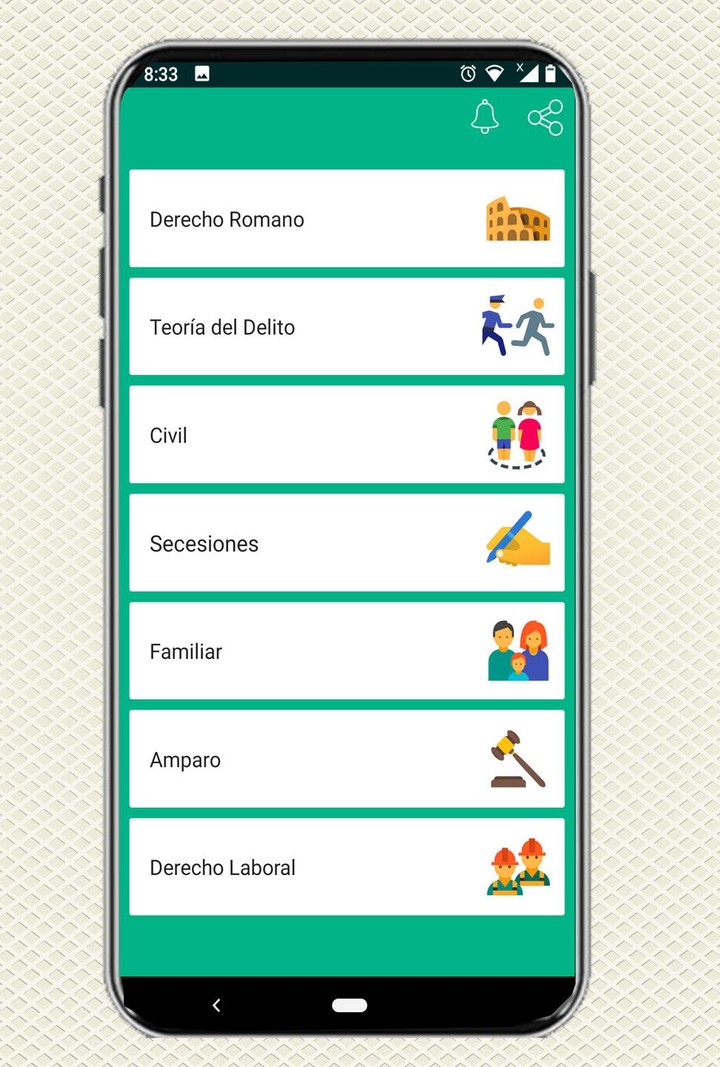Click the gavel icon beside Amparo
The image size is (720, 1067).
516,759
